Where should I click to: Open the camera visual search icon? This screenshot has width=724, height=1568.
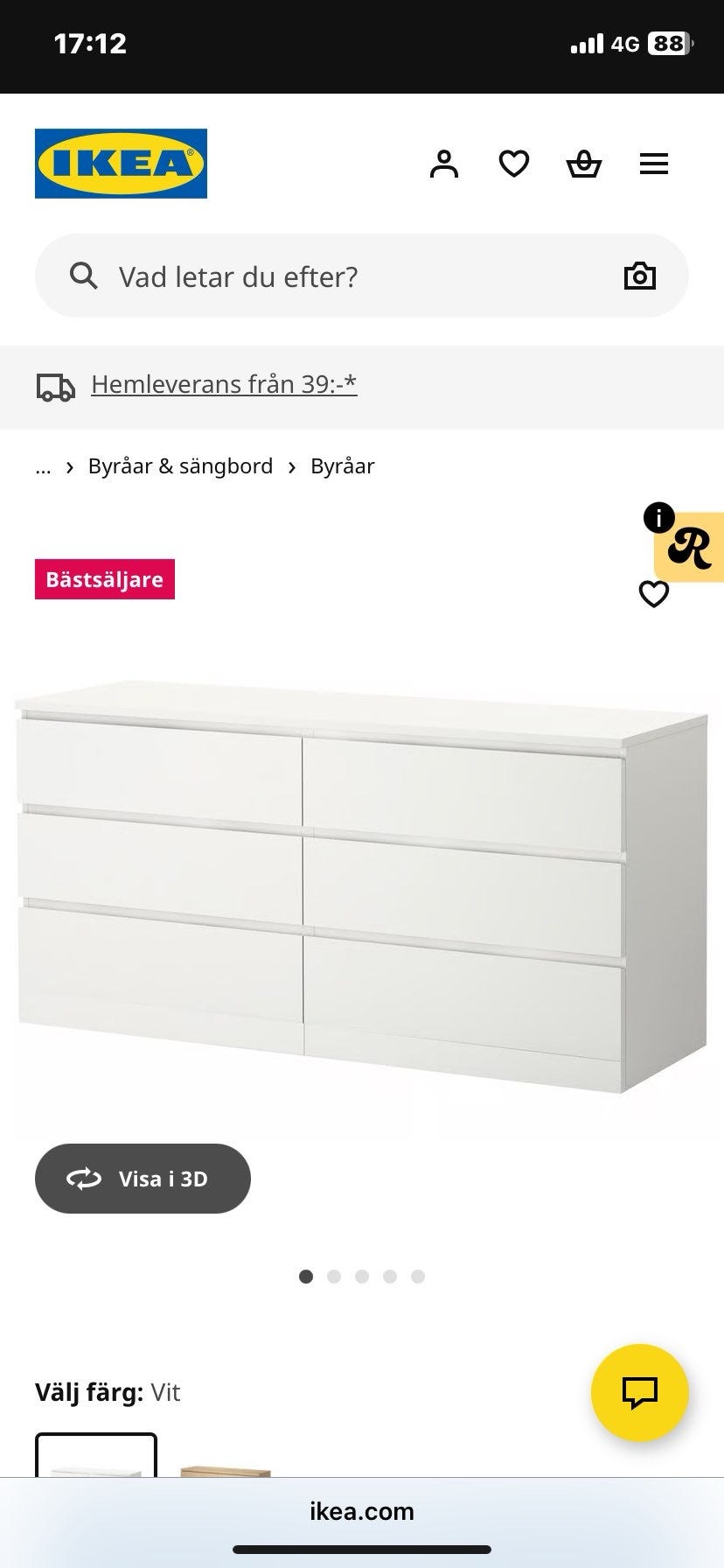tap(639, 276)
